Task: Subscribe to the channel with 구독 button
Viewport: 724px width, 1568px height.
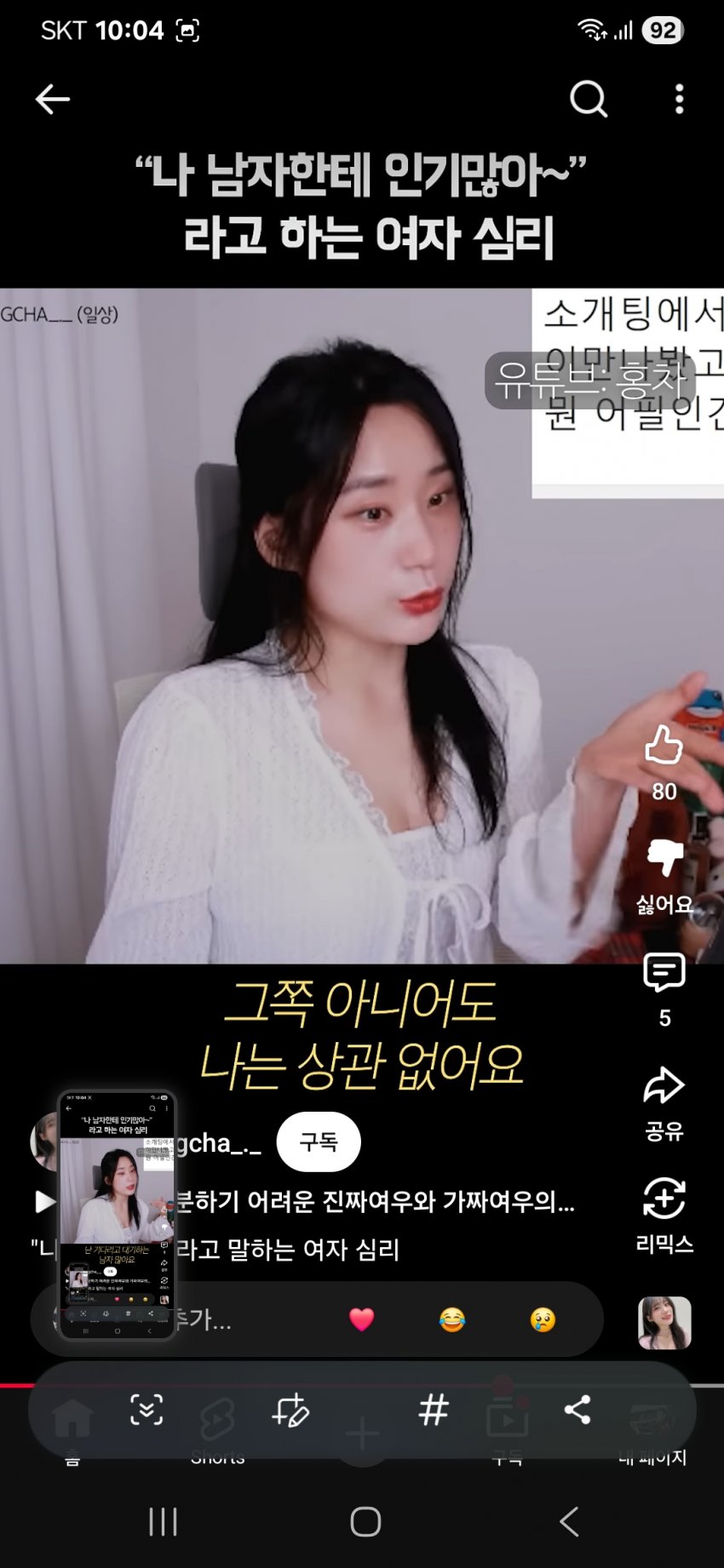Action: point(319,1142)
